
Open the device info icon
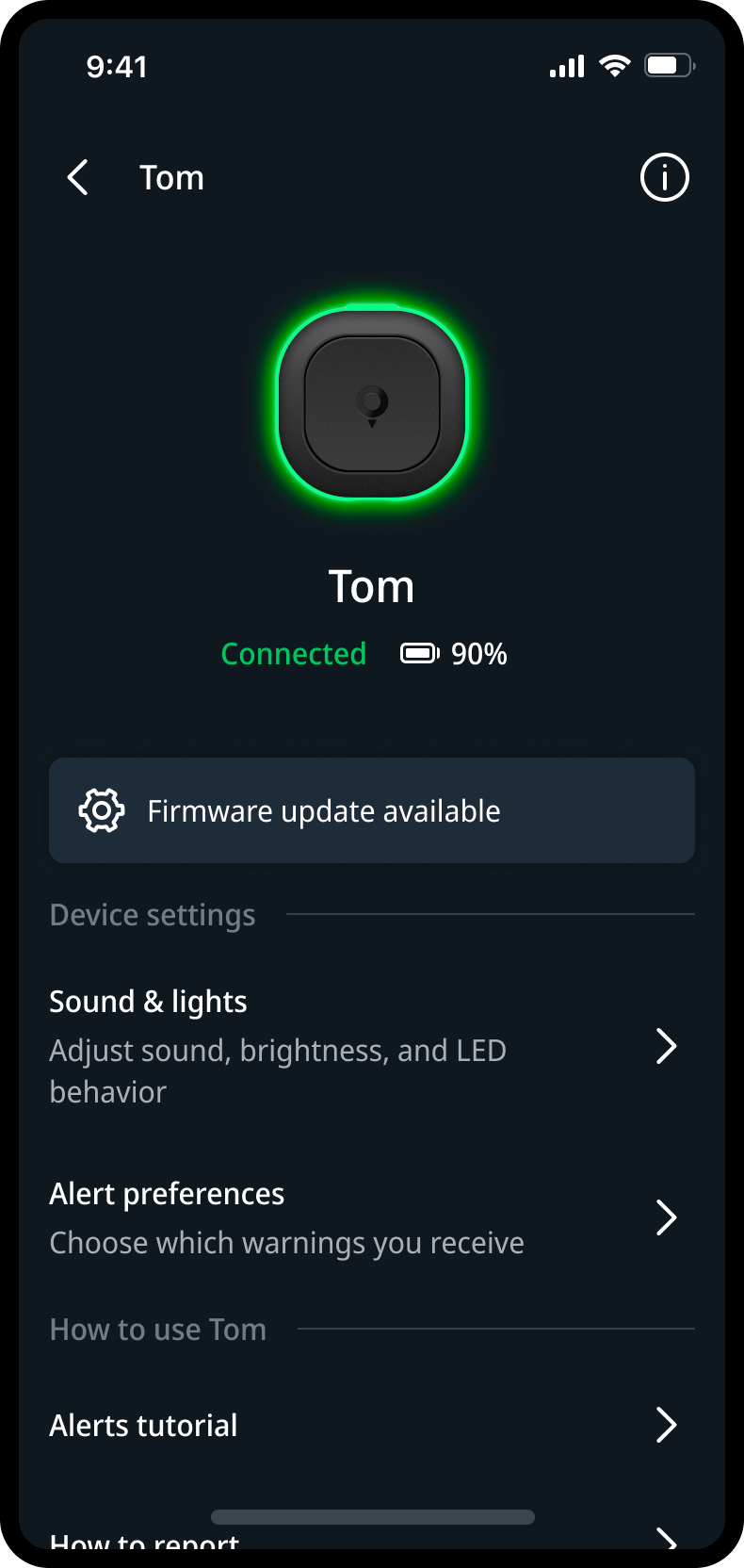(664, 177)
